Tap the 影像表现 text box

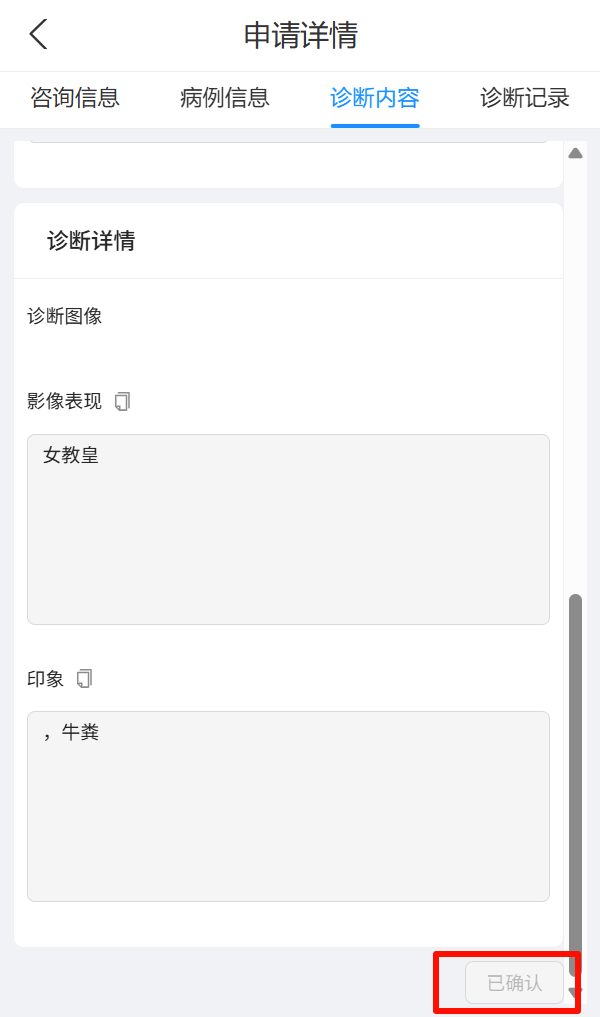tap(288, 529)
